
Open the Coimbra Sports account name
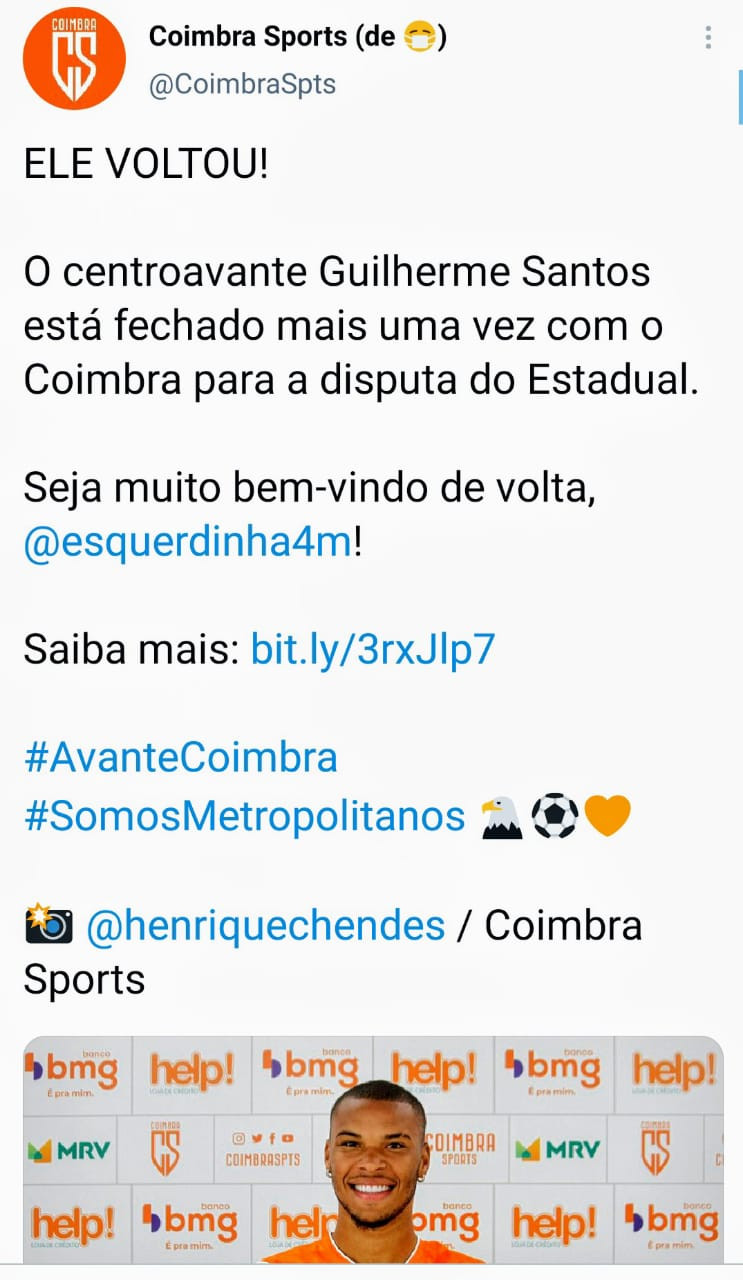298,37
